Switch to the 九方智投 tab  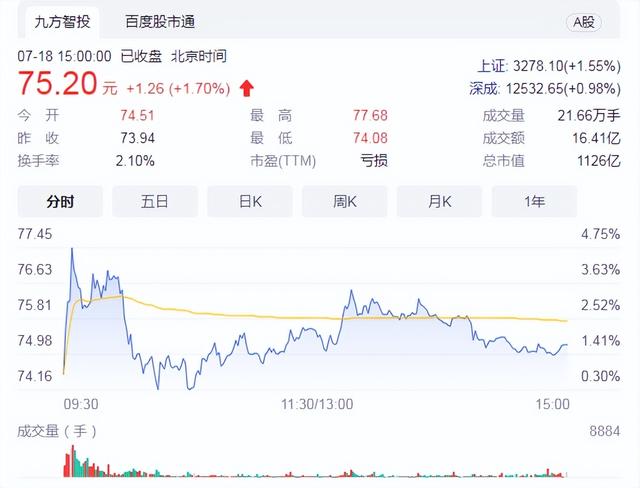[x=60, y=20]
